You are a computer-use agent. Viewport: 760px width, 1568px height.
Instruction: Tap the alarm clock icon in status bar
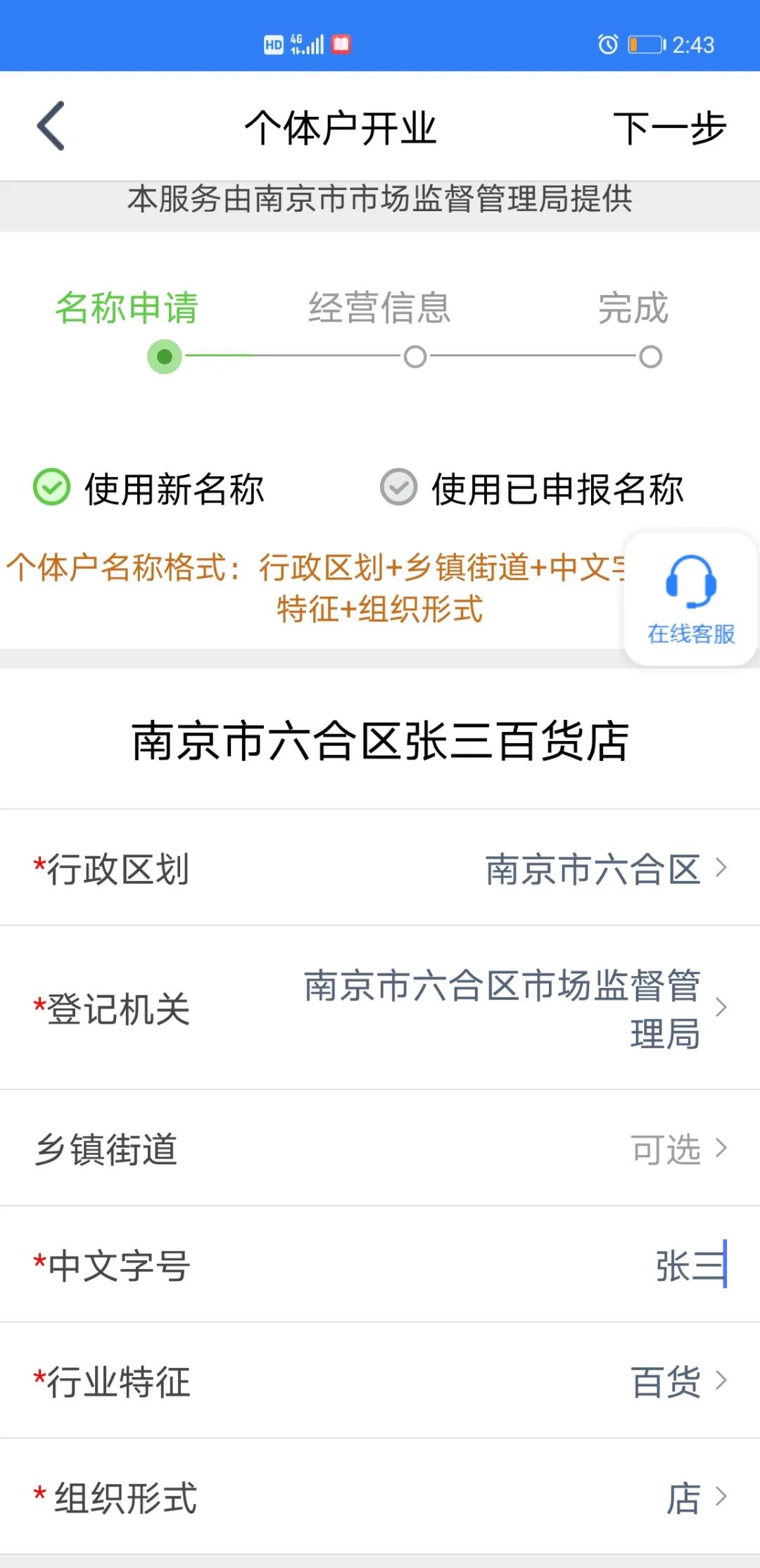click(607, 44)
